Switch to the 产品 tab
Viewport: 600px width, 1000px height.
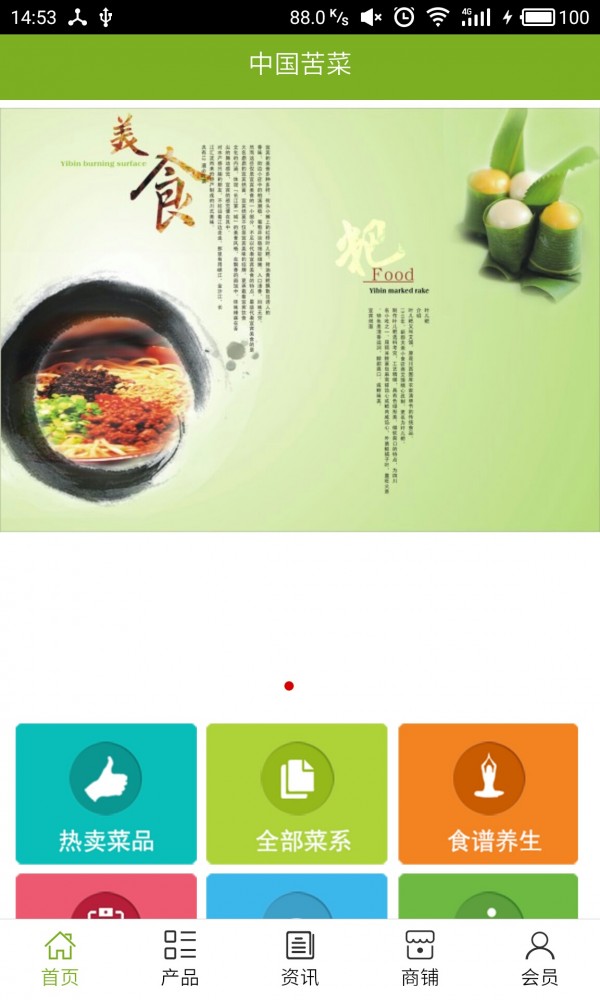180,958
